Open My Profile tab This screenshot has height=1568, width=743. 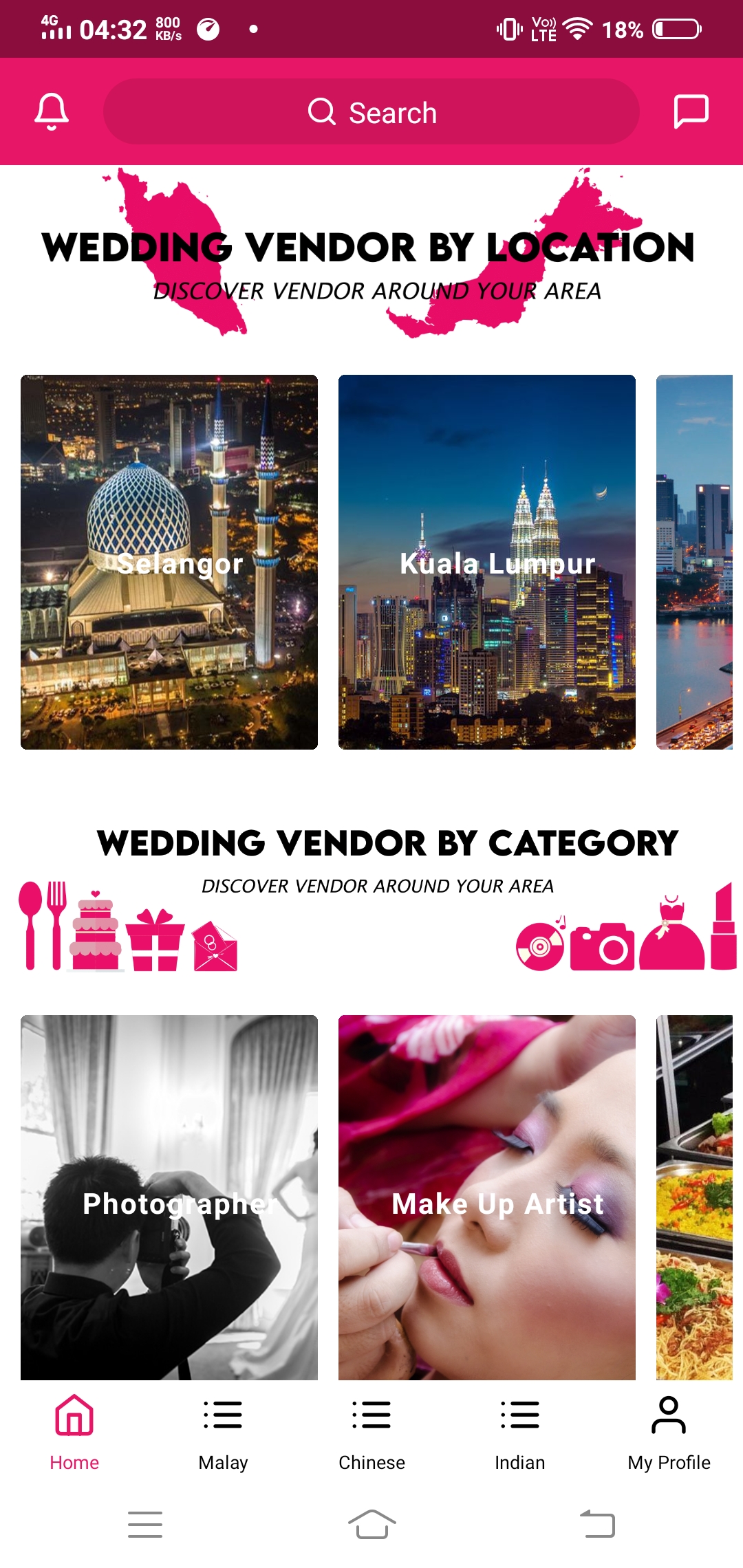(x=669, y=1432)
